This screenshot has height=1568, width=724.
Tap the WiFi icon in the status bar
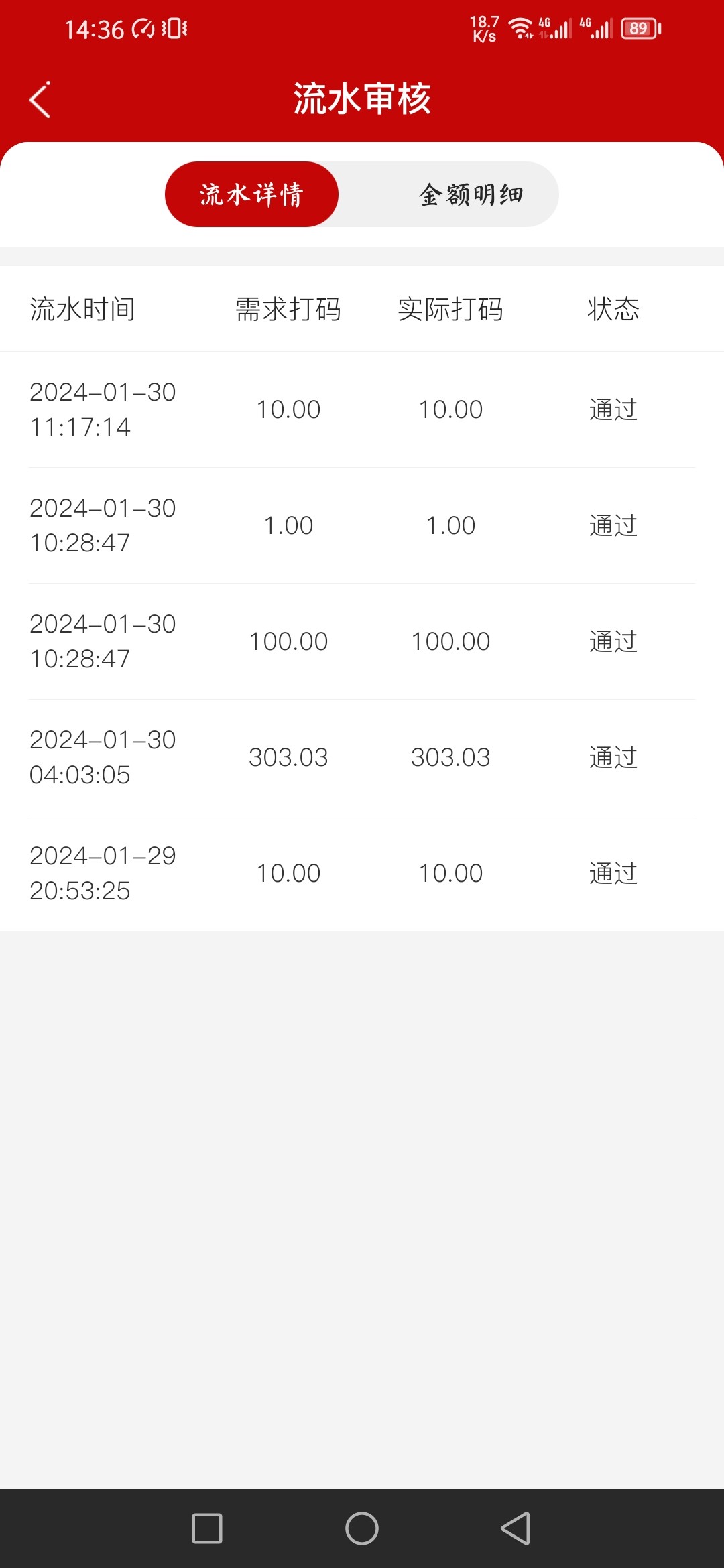(520, 27)
